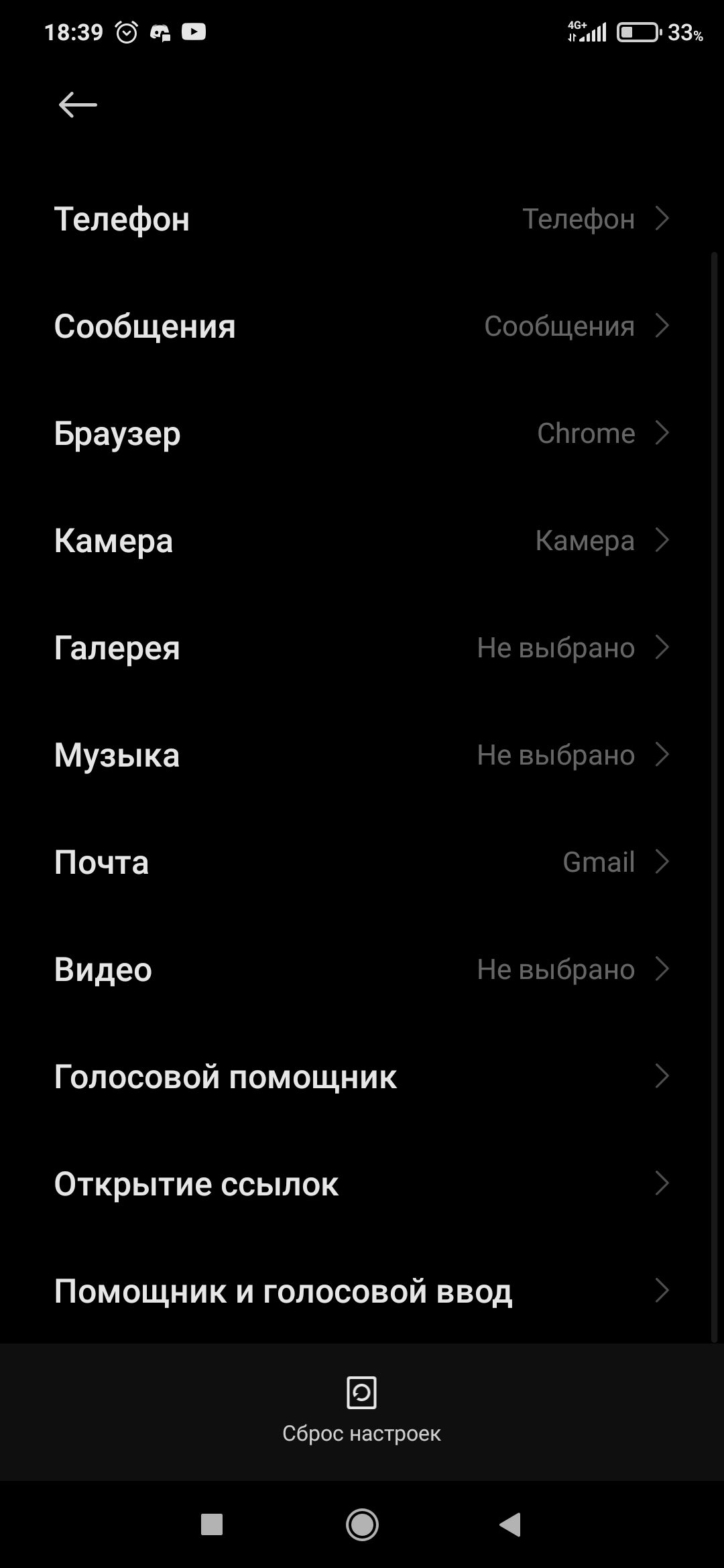Open Браузер default app row
724x1568 pixels.
tap(362, 434)
